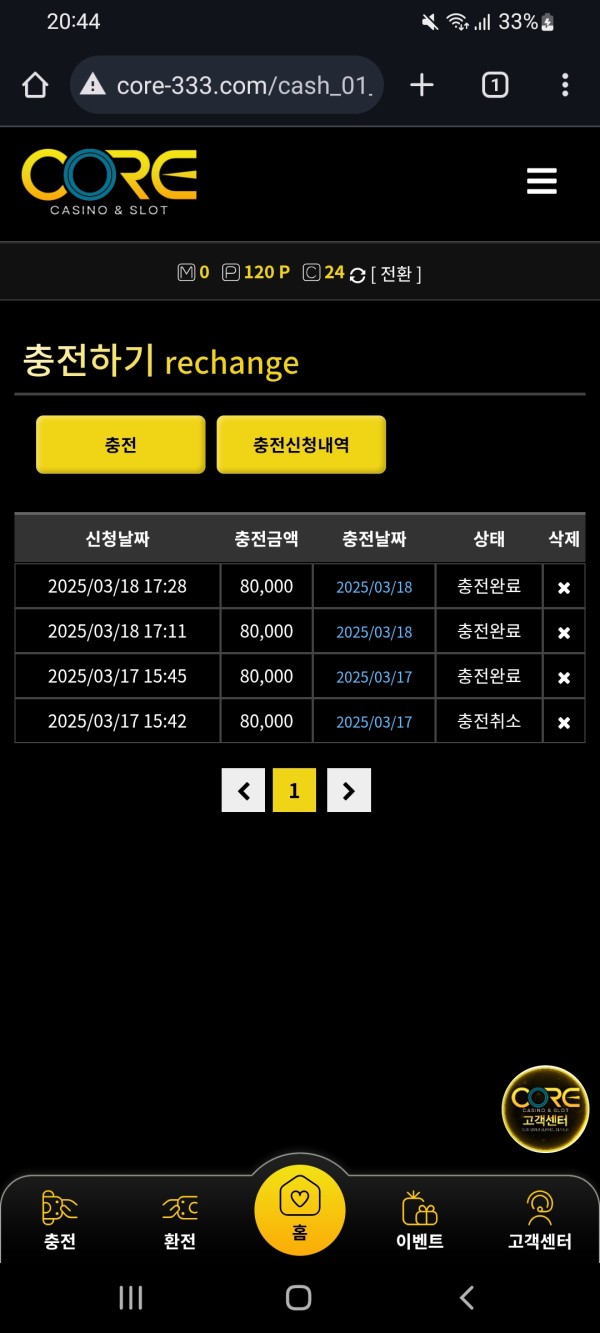Image resolution: width=600 pixels, height=1333 pixels.
Task: Select page 1 in pagination
Action: pos(294,790)
